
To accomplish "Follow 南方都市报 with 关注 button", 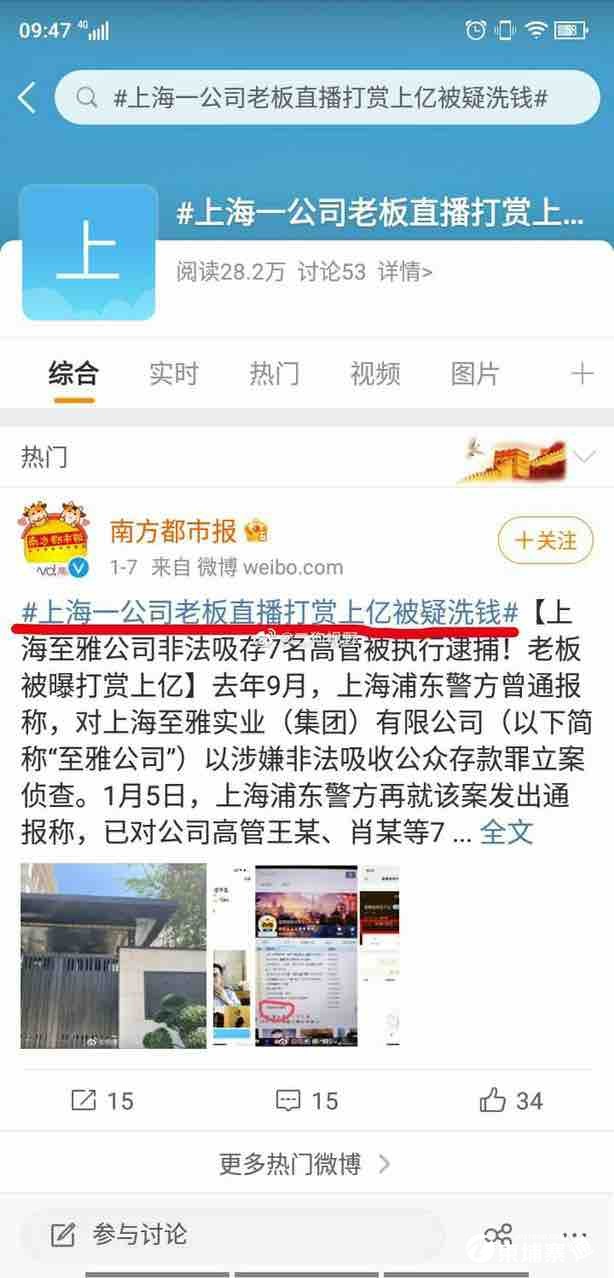I will [545, 540].
